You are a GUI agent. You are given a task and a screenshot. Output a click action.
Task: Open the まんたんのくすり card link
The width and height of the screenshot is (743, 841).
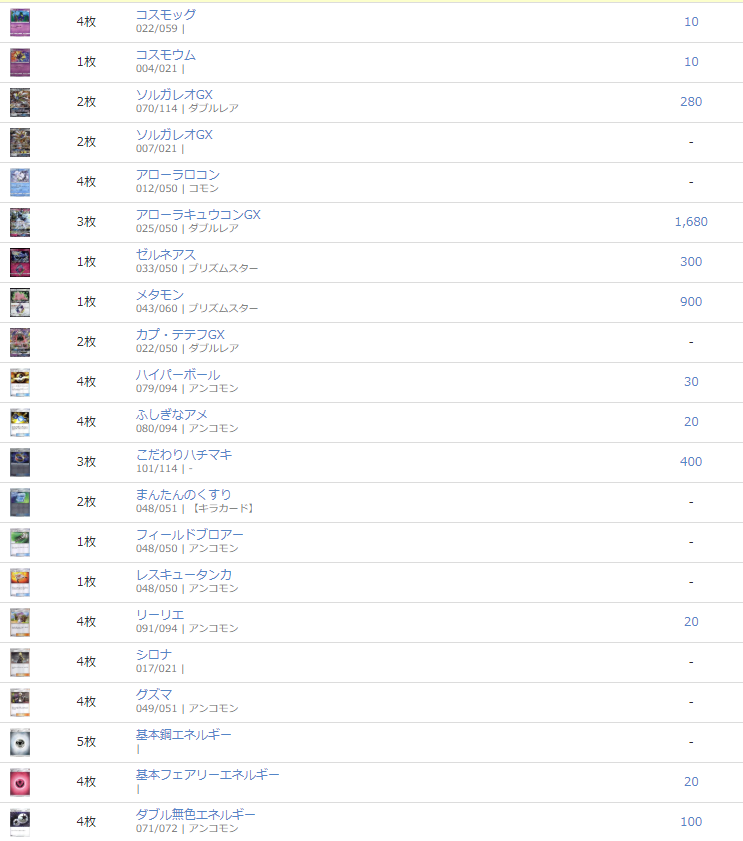[184, 495]
